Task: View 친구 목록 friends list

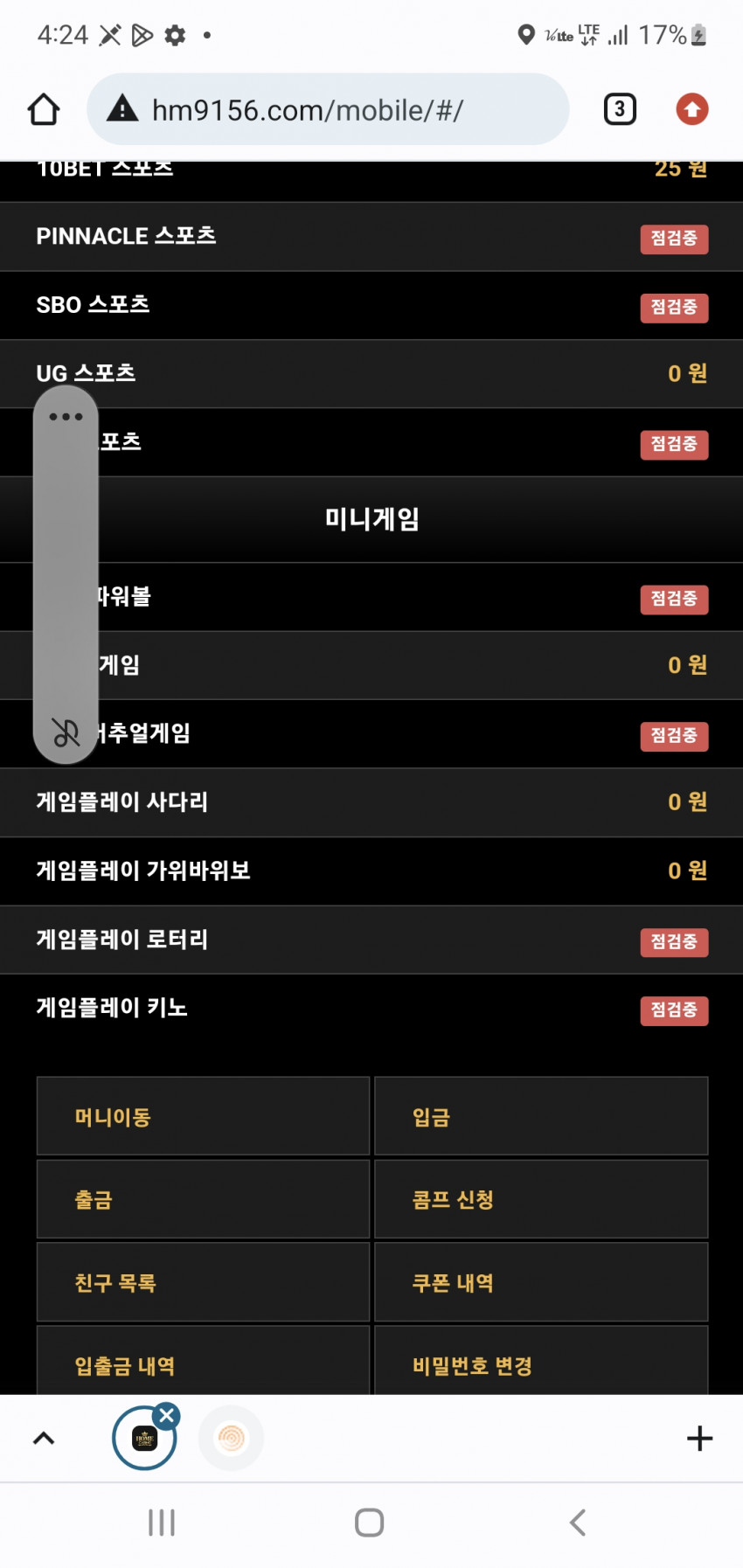Action: pyautogui.click(x=203, y=1282)
